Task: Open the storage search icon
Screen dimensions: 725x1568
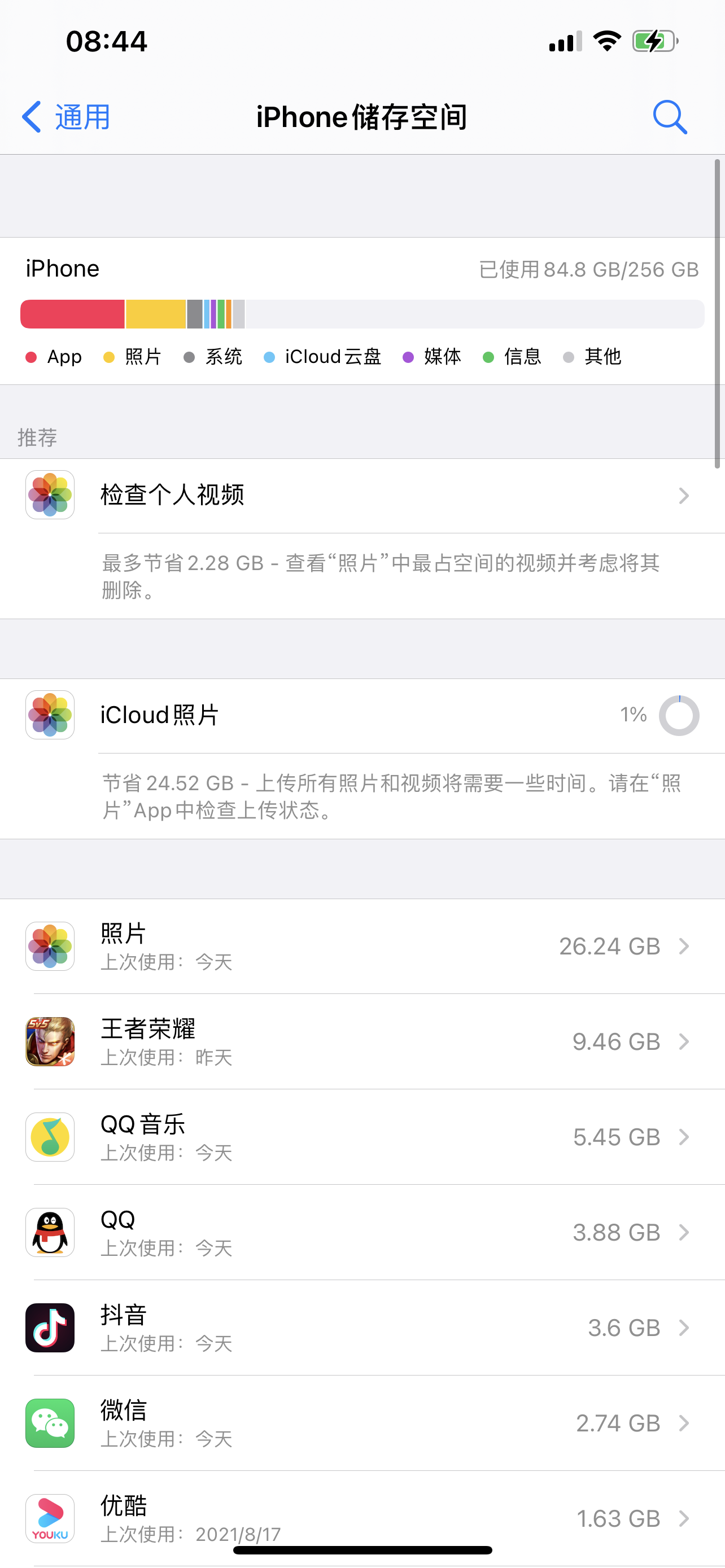Action: coord(670,117)
